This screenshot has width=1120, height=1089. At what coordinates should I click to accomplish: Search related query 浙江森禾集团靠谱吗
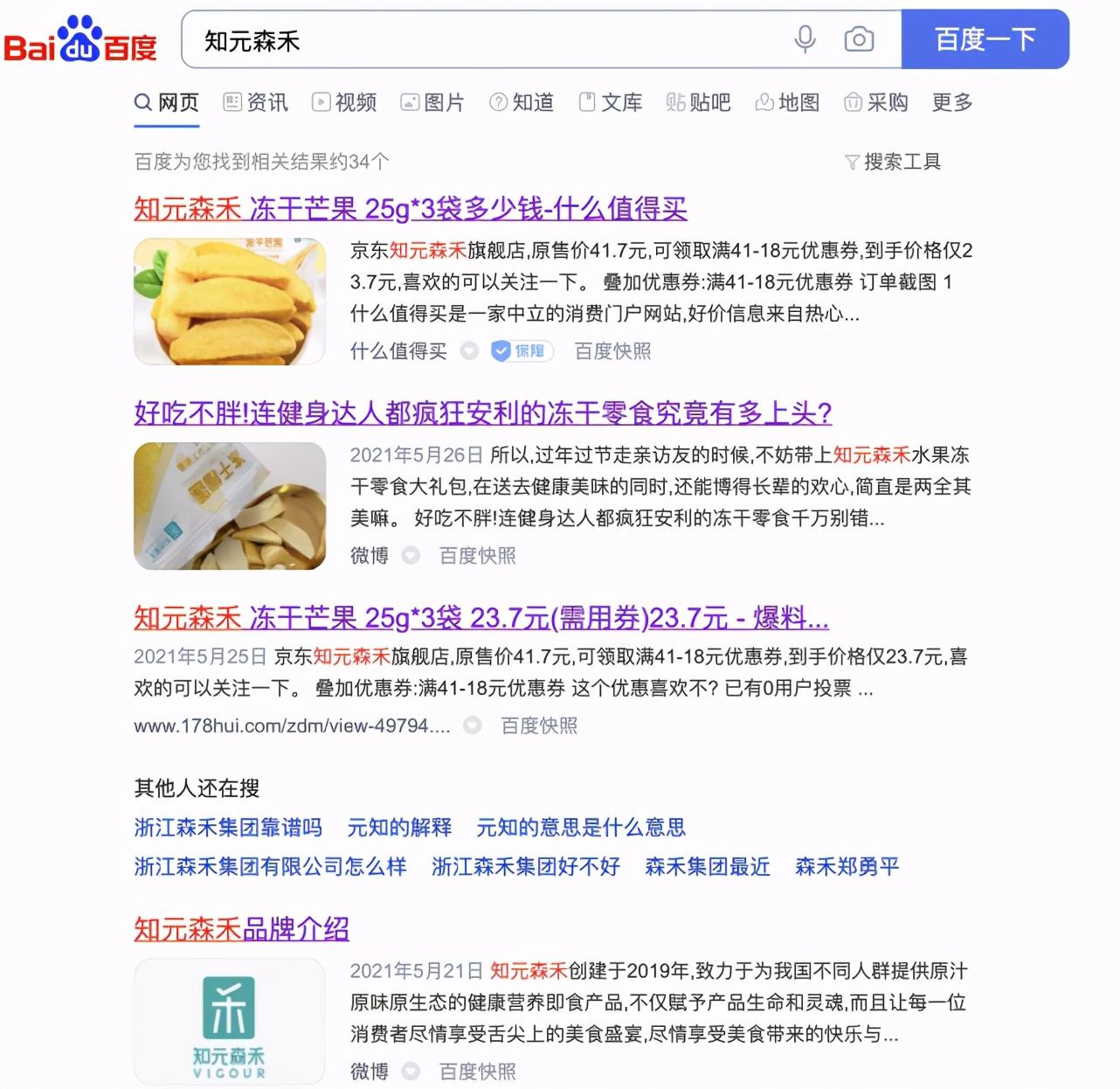click(228, 827)
